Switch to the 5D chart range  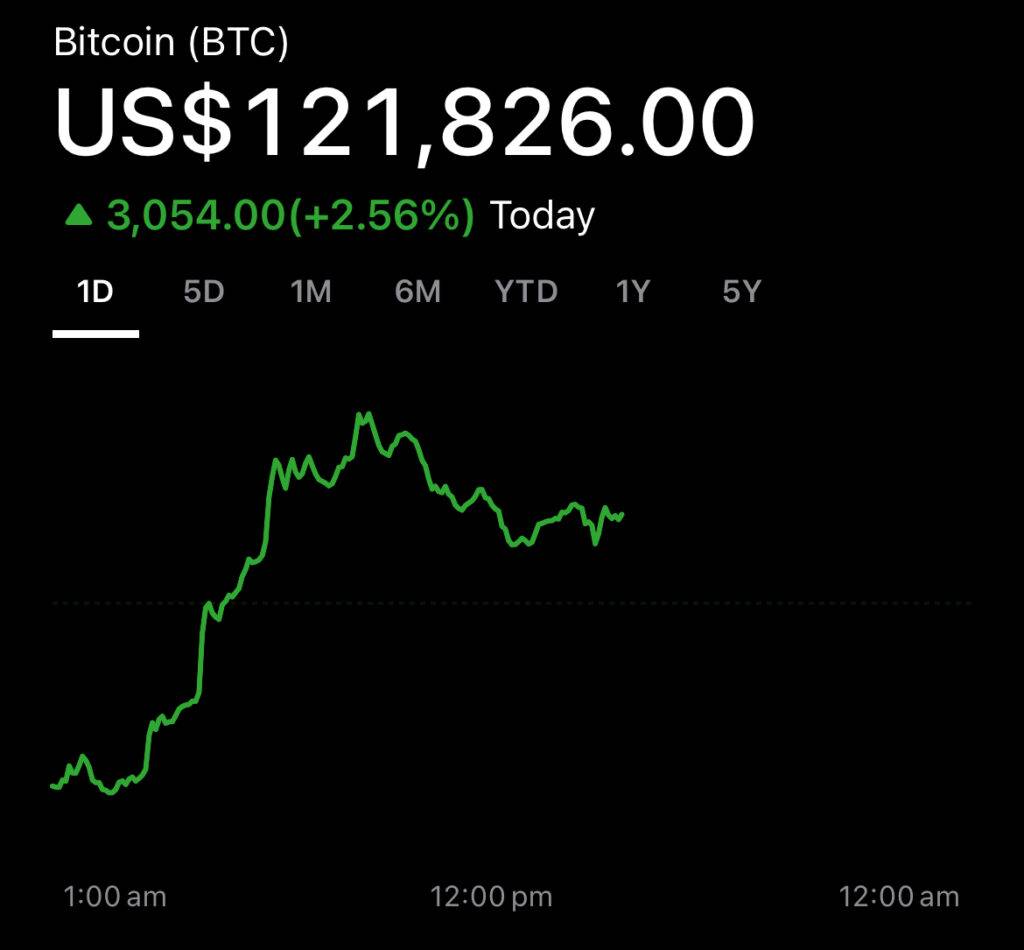click(204, 292)
